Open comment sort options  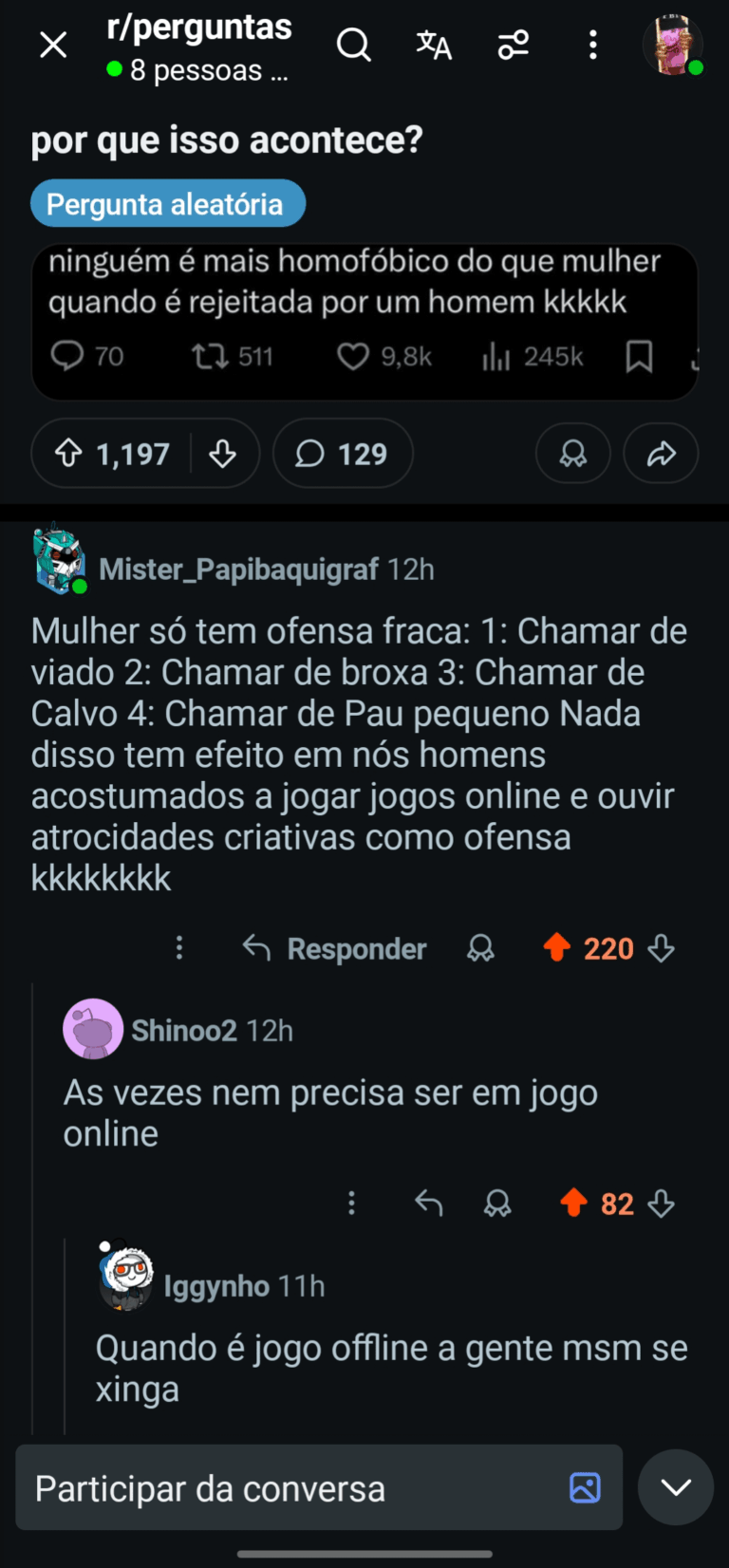[x=514, y=45]
